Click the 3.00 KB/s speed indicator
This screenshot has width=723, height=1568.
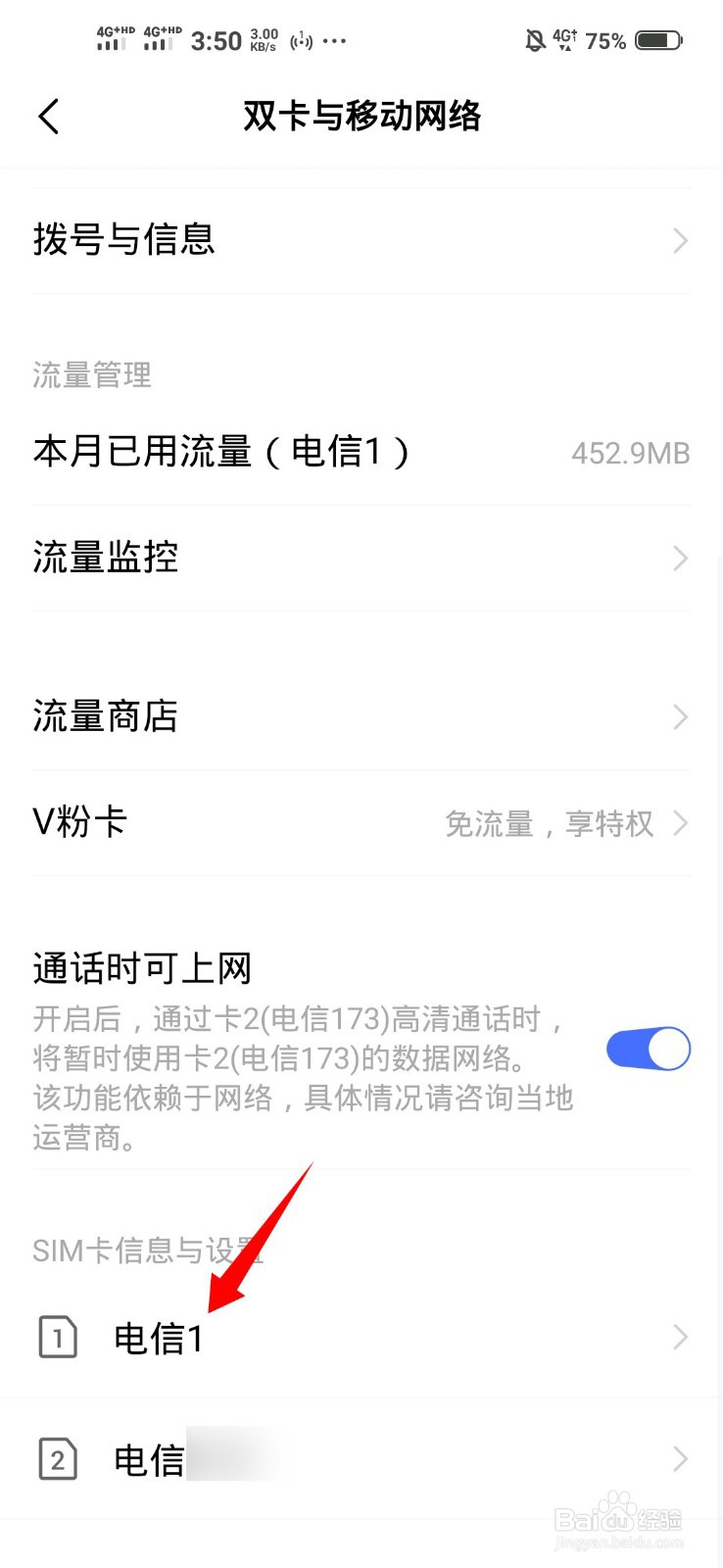pos(262,39)
